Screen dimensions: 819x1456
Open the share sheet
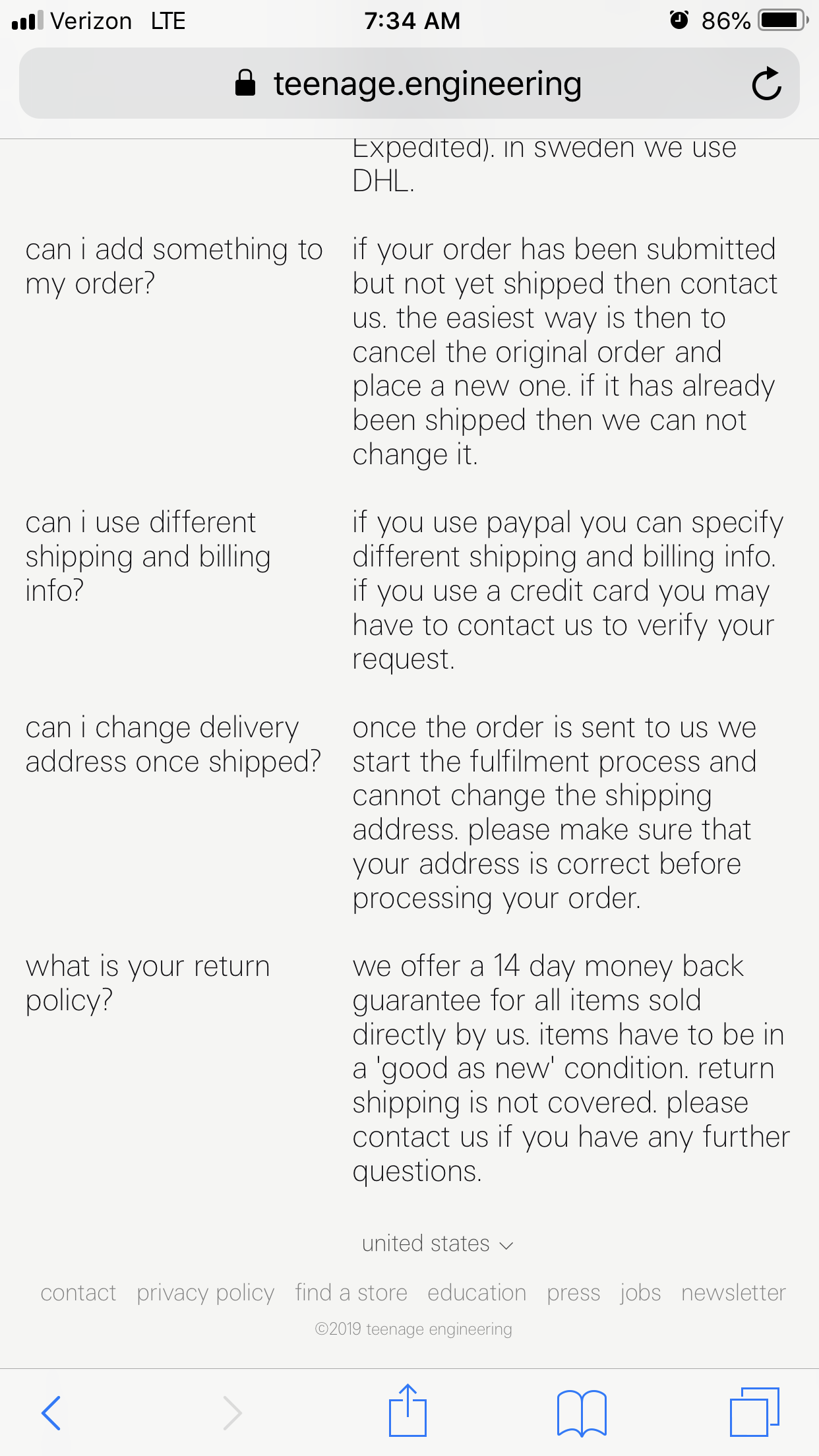[408, 1410]
